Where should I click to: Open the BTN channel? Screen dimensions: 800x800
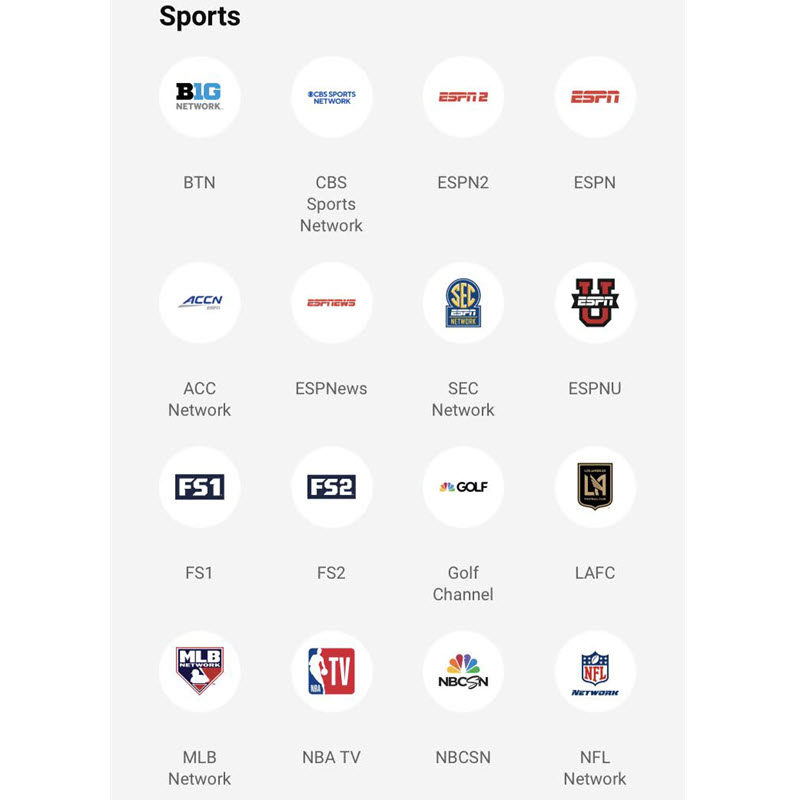coord(199,97)
